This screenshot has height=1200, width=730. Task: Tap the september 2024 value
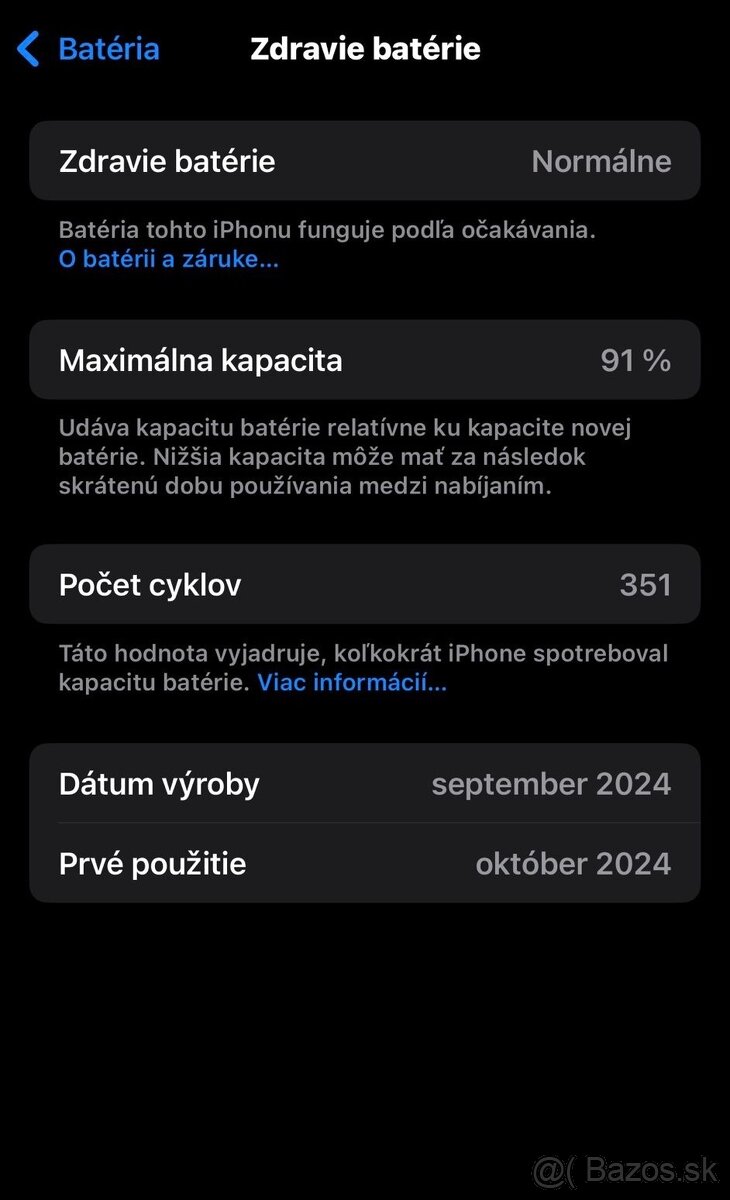[x=551, y=784]
